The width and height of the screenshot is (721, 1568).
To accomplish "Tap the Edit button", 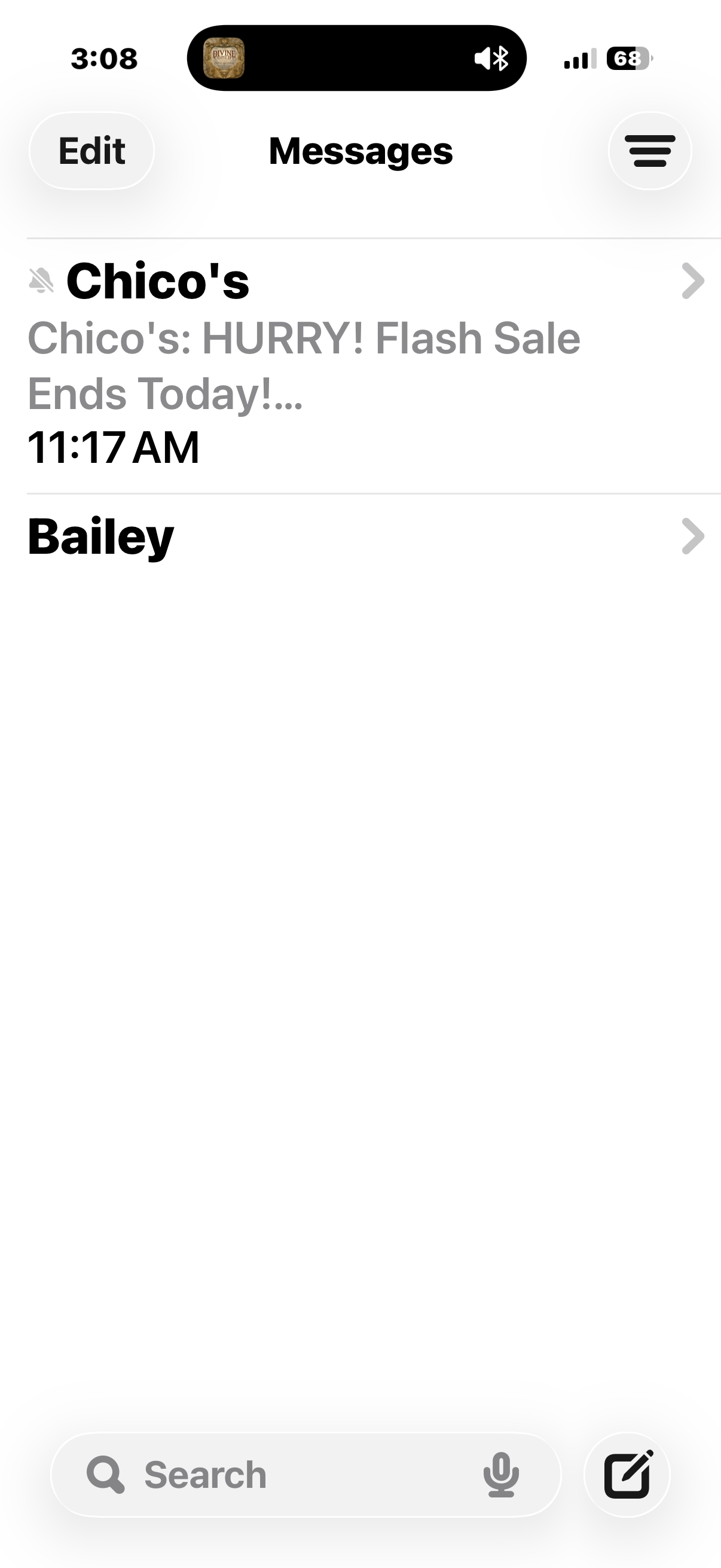I will click(x=92, y=151).
